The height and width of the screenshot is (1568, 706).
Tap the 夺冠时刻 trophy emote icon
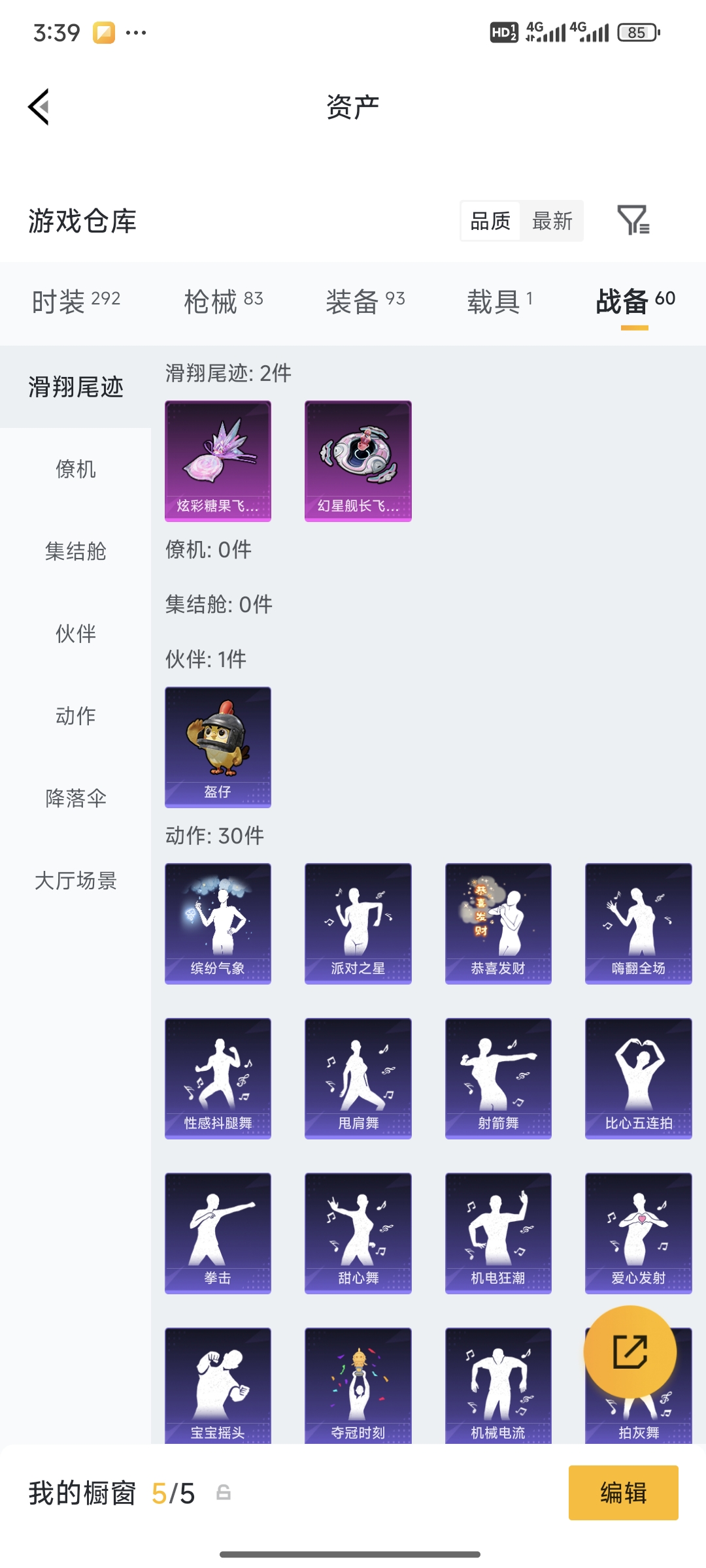point(357,1385)
